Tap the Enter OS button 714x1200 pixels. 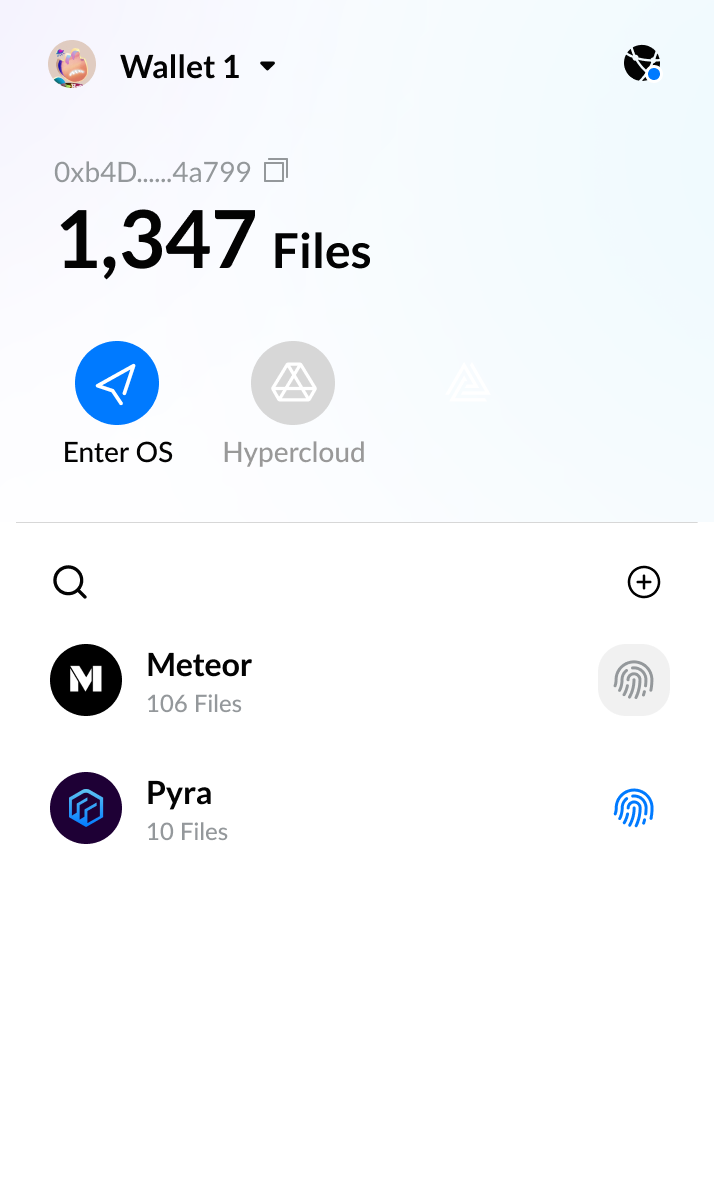pos(117,384)
